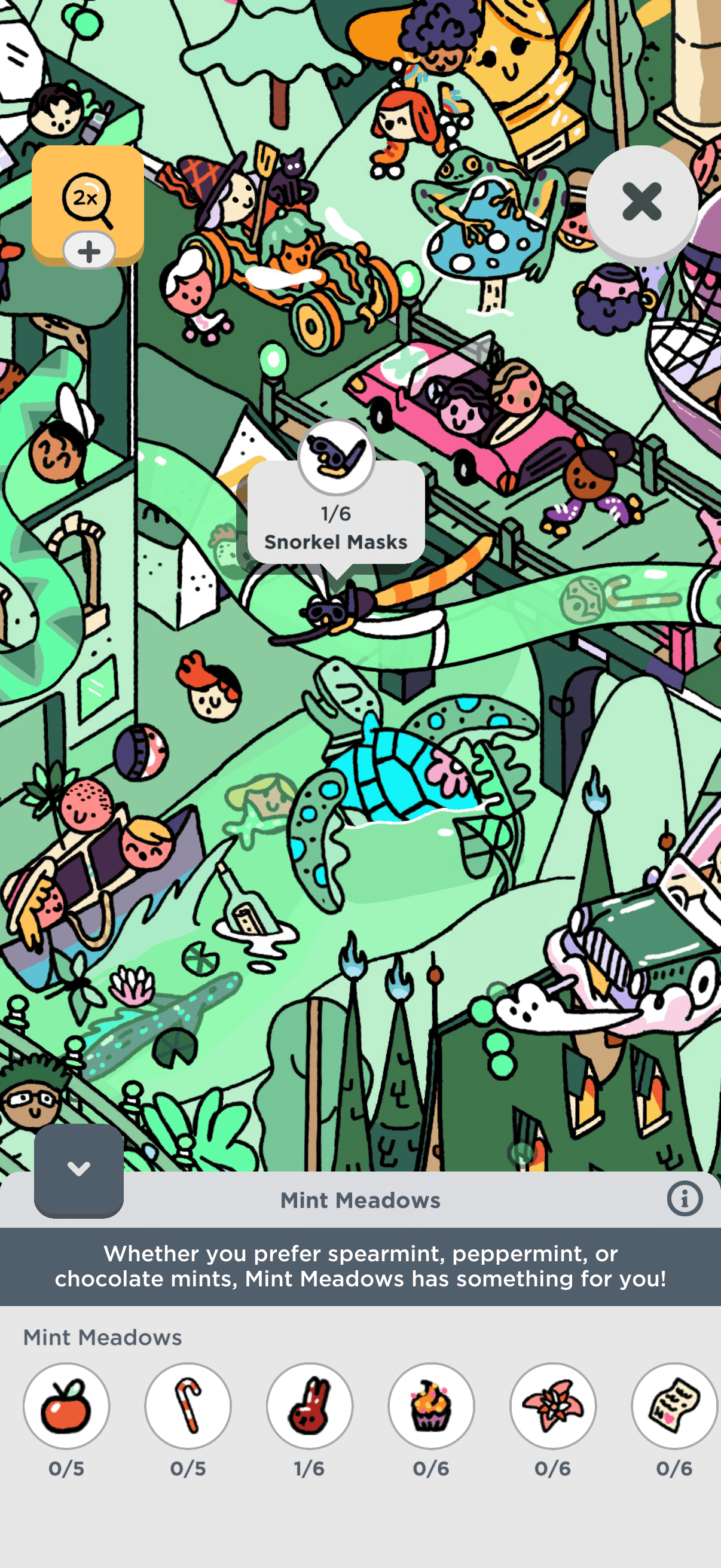This screenshot has width=721, height=1568.
Task: Choose the red bunny item
Action: 310,1405
